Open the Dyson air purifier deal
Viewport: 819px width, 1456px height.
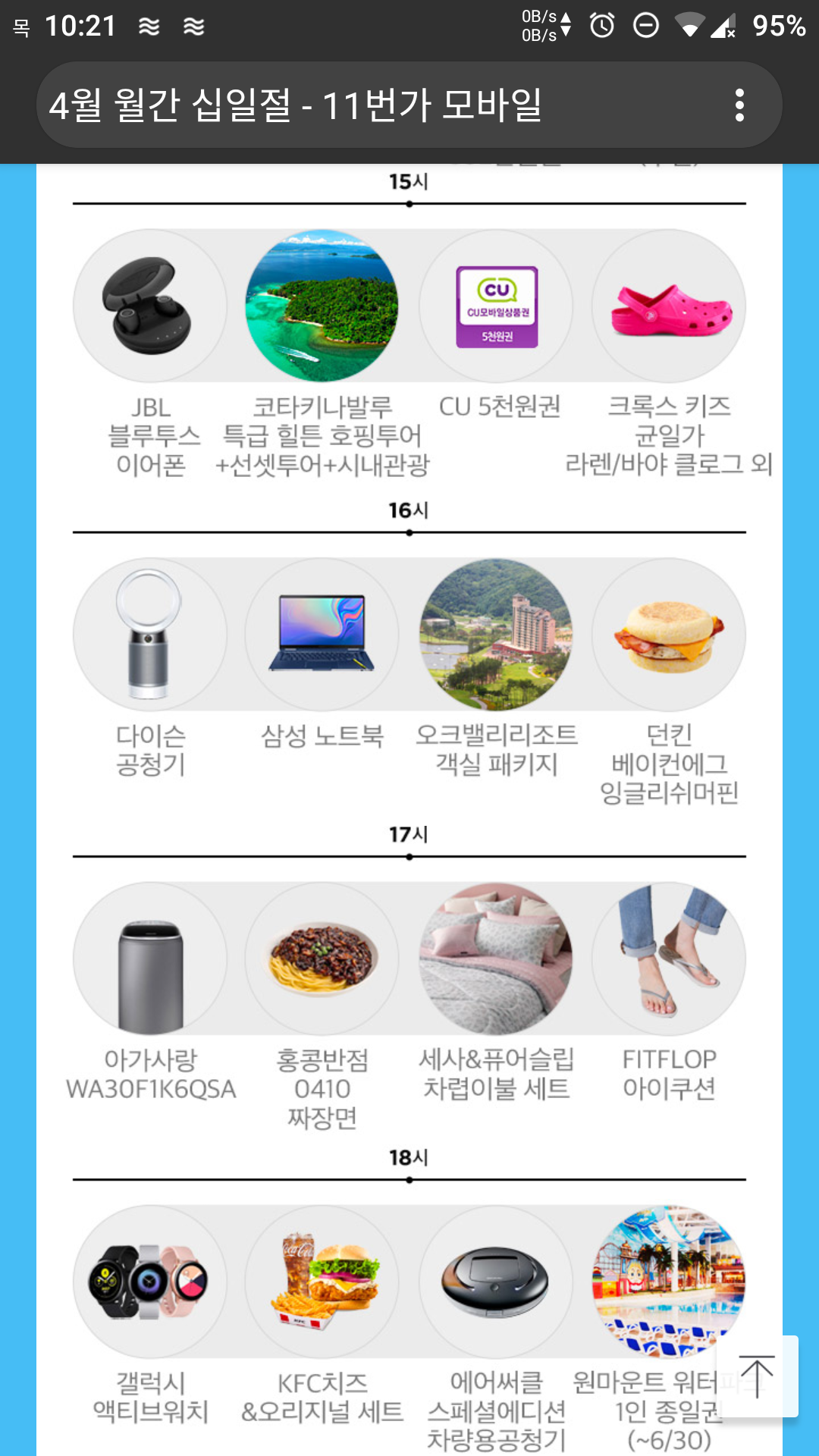[150, 635]
